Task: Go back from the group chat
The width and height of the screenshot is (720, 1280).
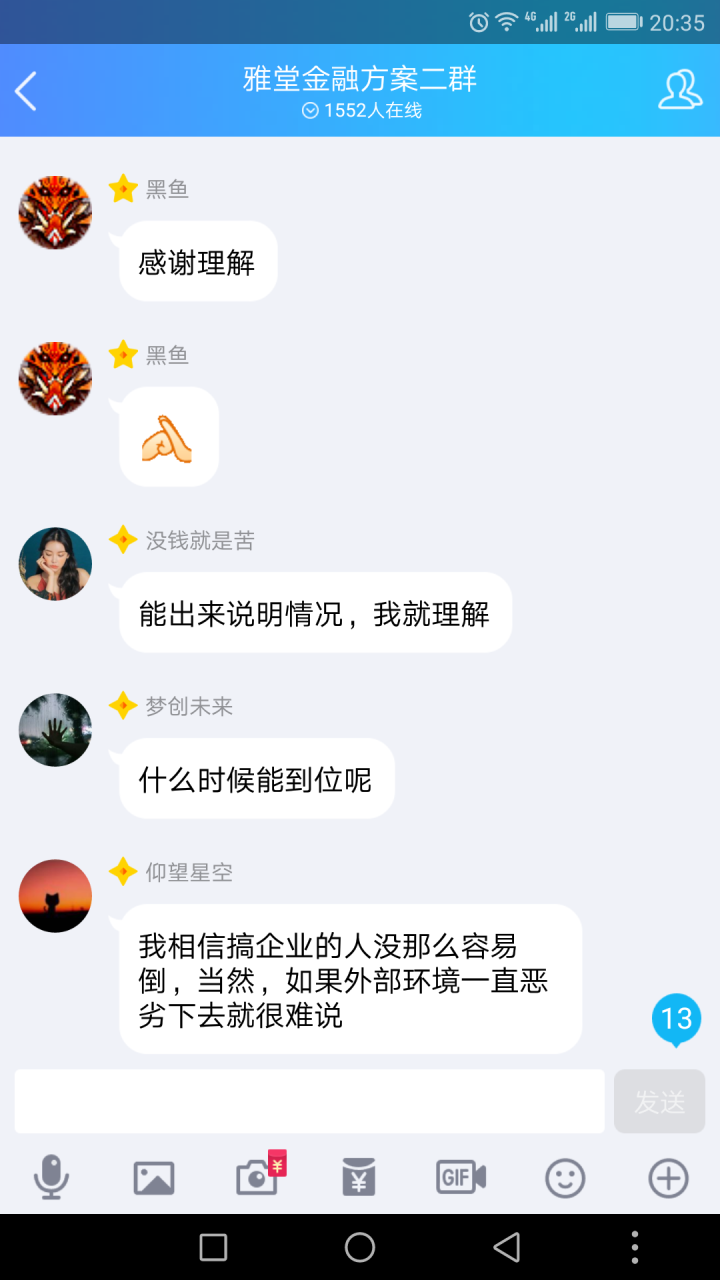Action: pos(27,91)
